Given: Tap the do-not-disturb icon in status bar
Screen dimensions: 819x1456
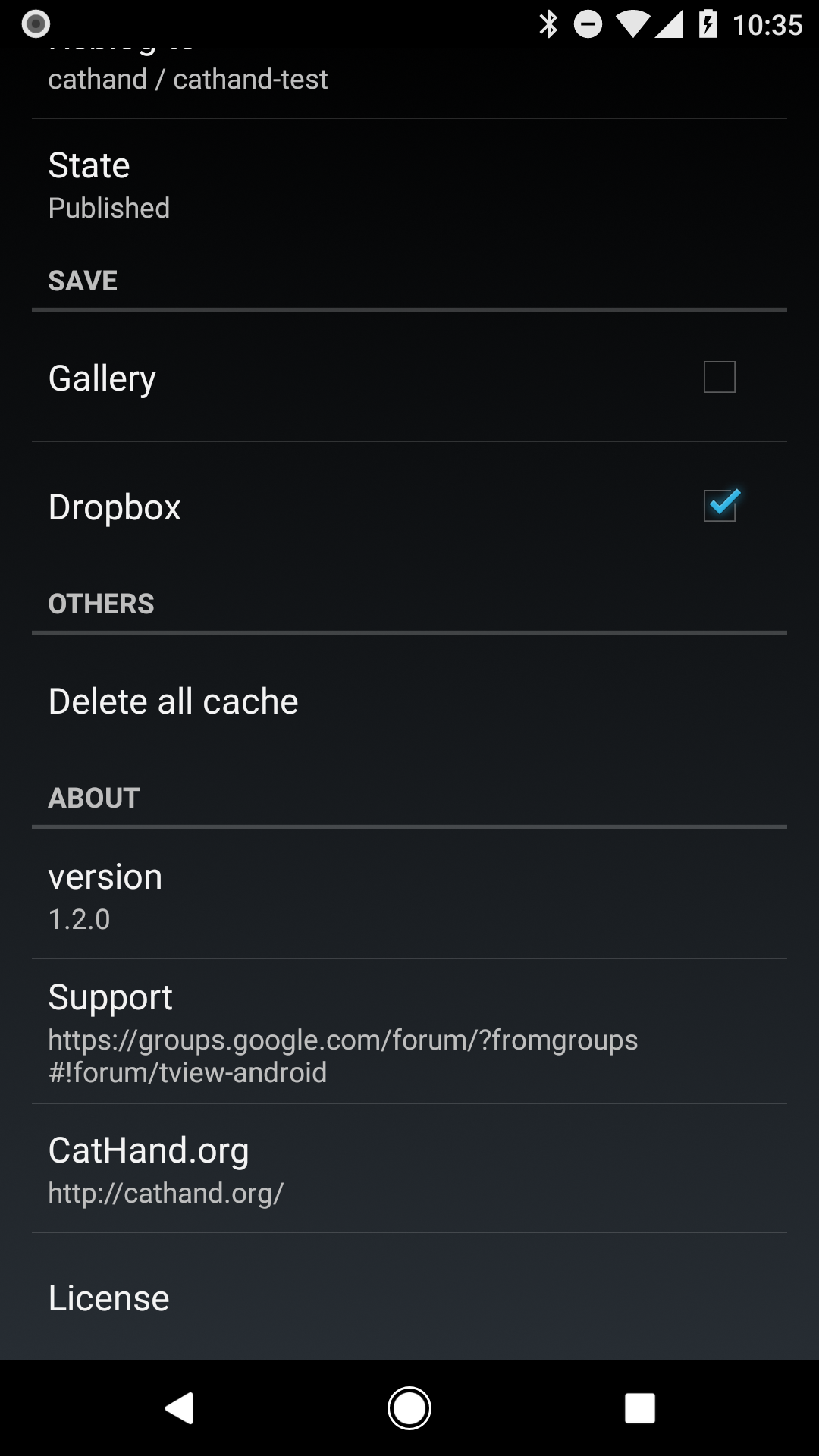Looking at the screenshot, I should [588, 23].
